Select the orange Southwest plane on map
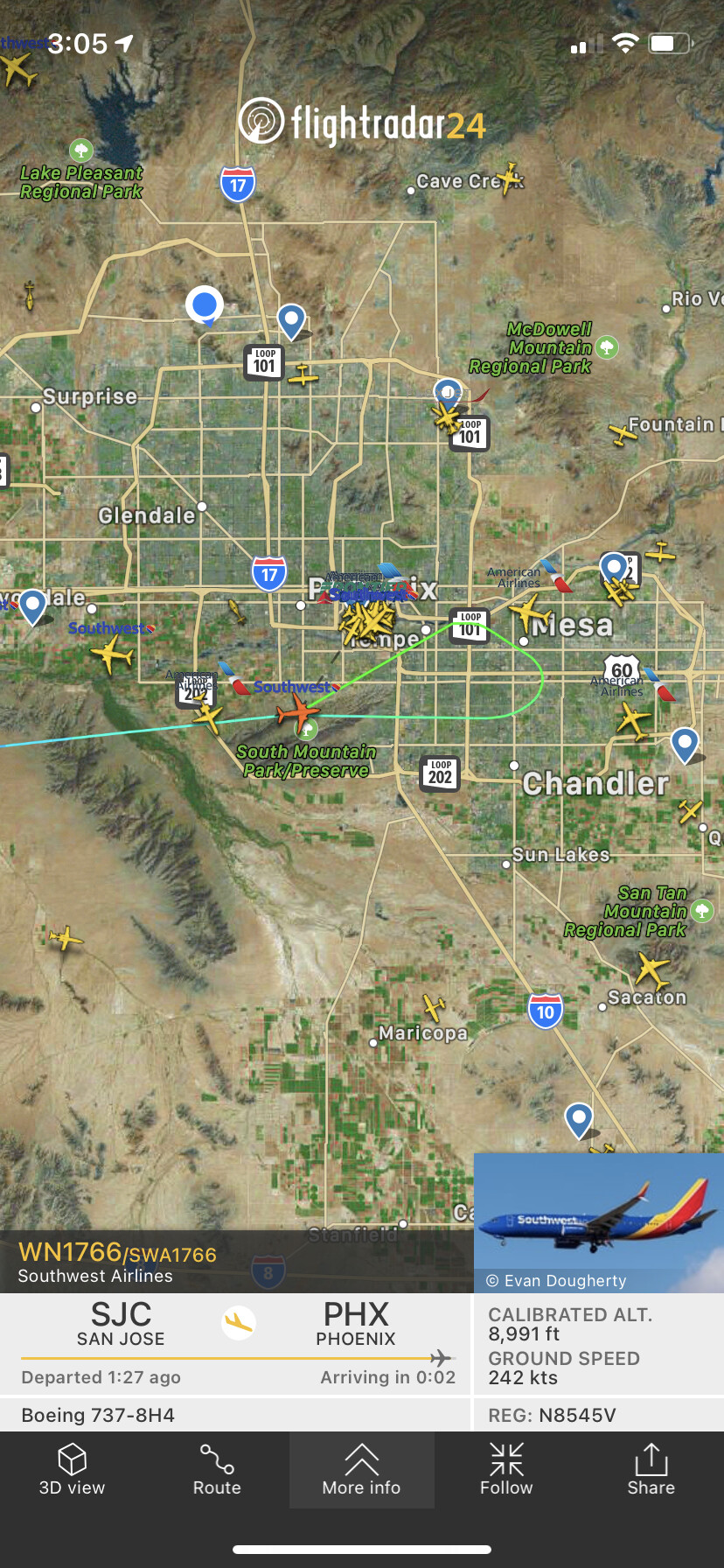Viewport: 724px width, 1568px height. (297, 714)
